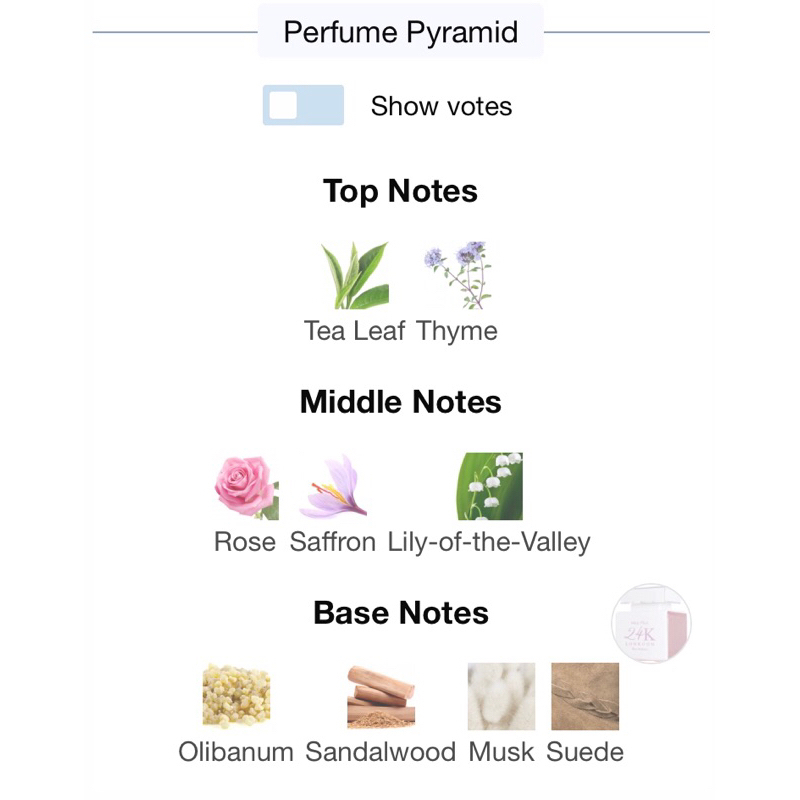Viewport: 800px width, 800px height.
Task: Enable the Show votes switch
Action: point(303,105)
